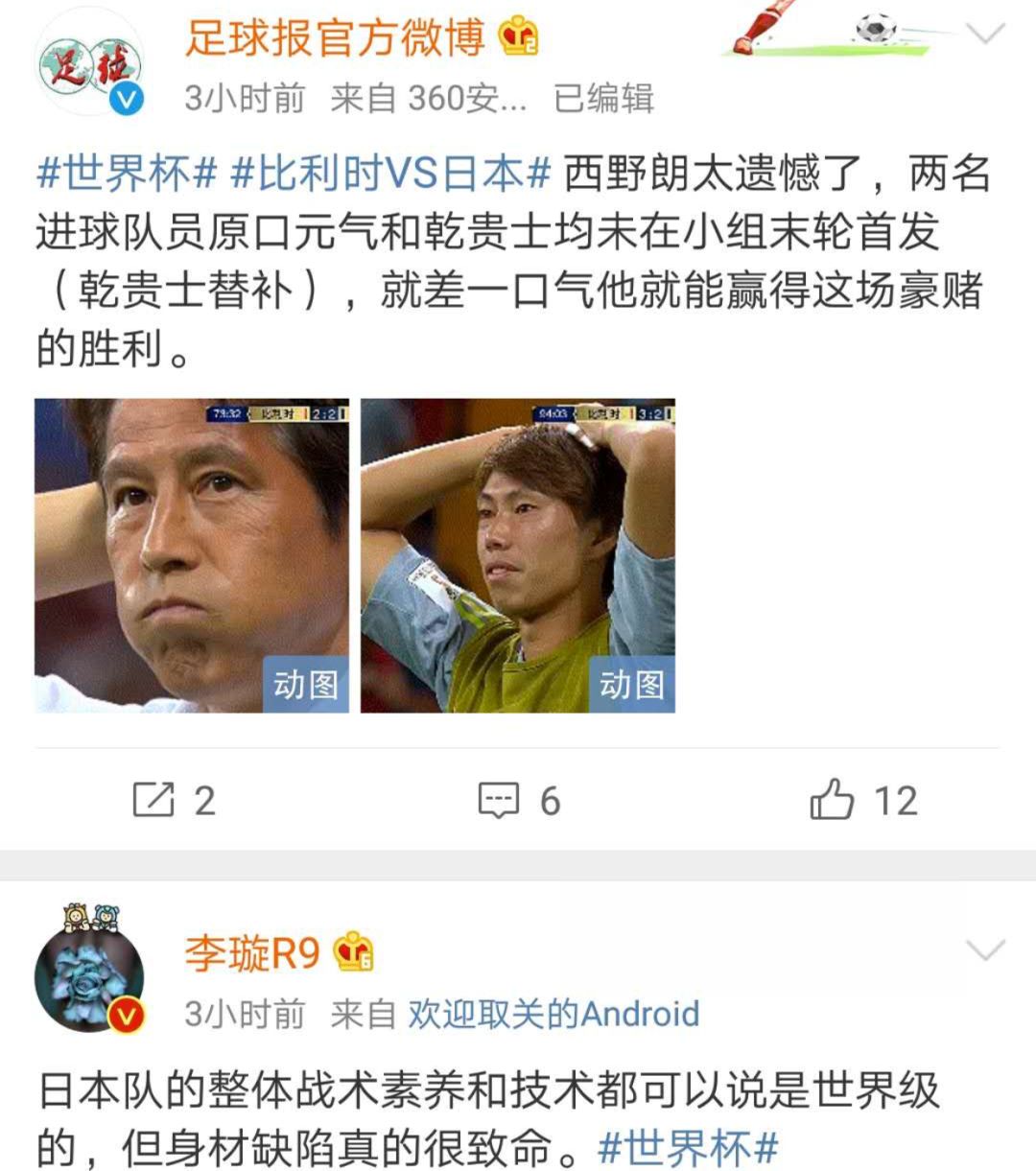The height and width of the screenshot is (1171, 1036).
Task: View the second GIF showing 3:2 score
Action: pos(518,555)
